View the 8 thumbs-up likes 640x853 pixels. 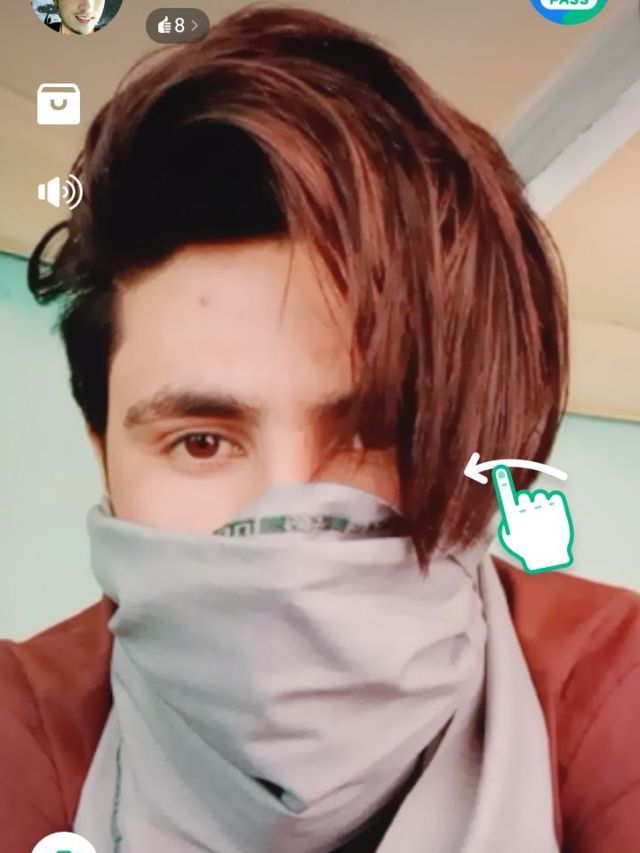[x=177, y=25]
